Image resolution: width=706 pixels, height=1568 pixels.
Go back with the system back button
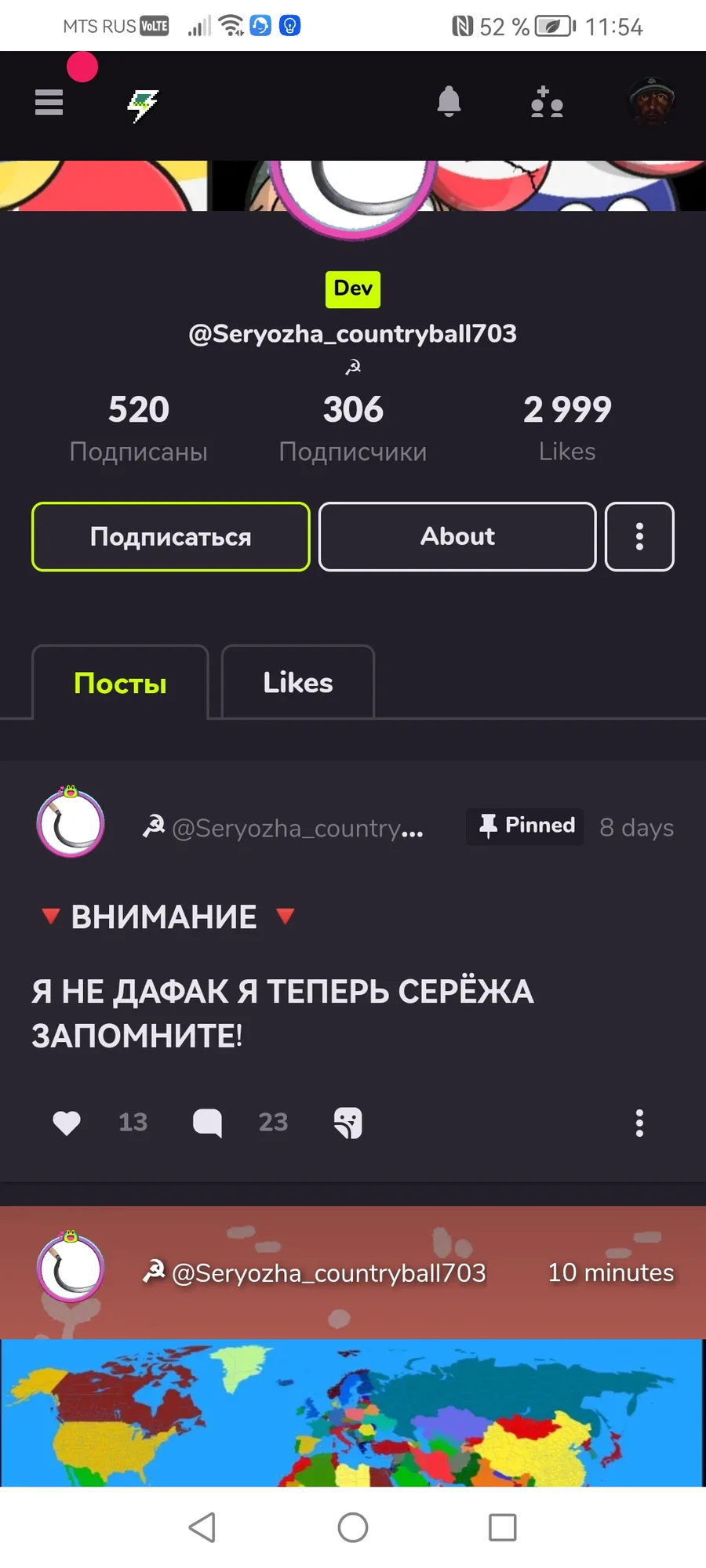202,1527
